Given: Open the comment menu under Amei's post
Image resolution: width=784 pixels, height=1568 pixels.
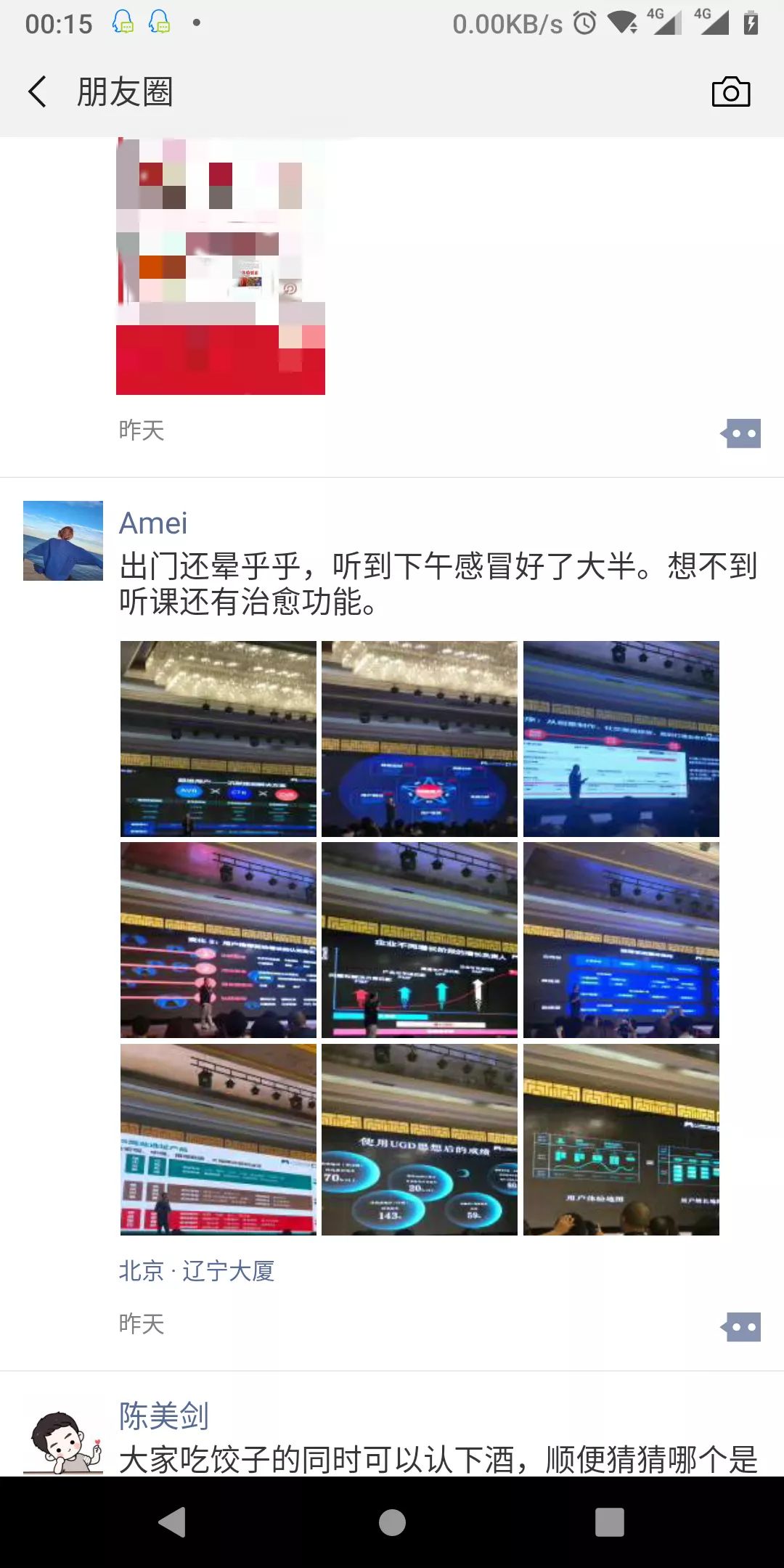Looking at the screenshot, I should click(741, 1327).
